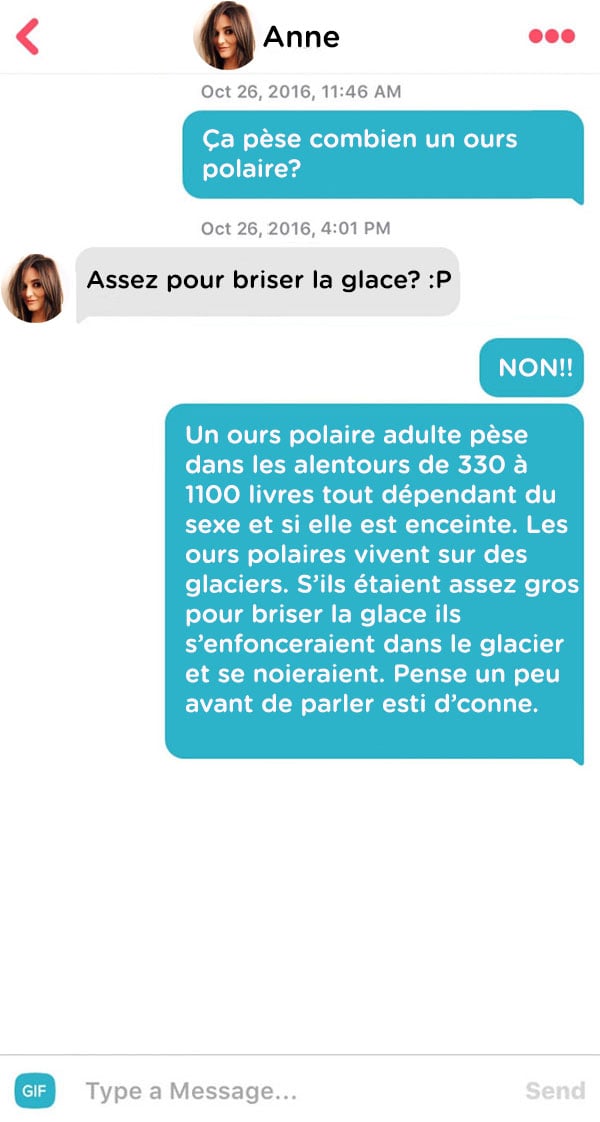
Task: Open the three-dot options menu
Action: click(551, 36)
